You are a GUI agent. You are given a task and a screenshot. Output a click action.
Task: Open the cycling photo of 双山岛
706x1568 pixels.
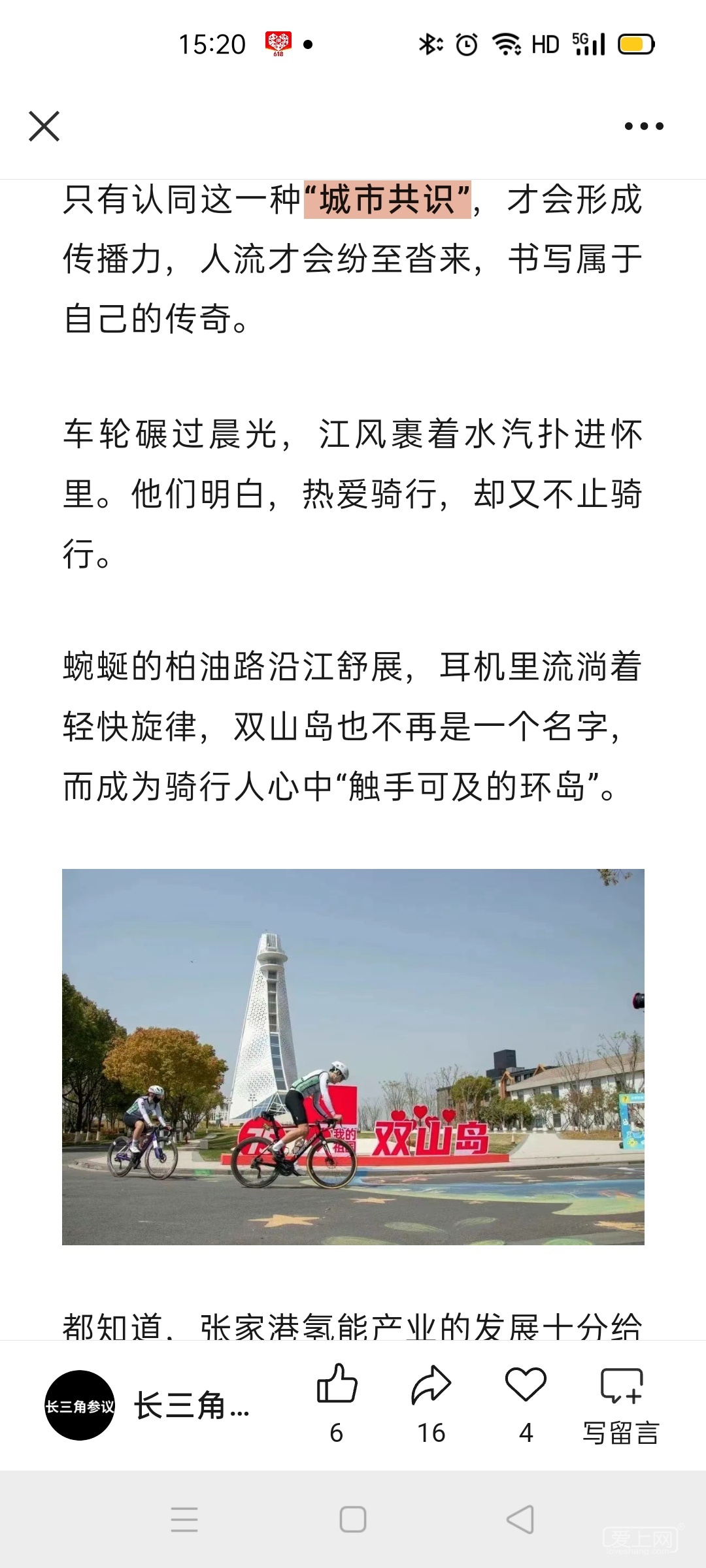(353, 1056)
